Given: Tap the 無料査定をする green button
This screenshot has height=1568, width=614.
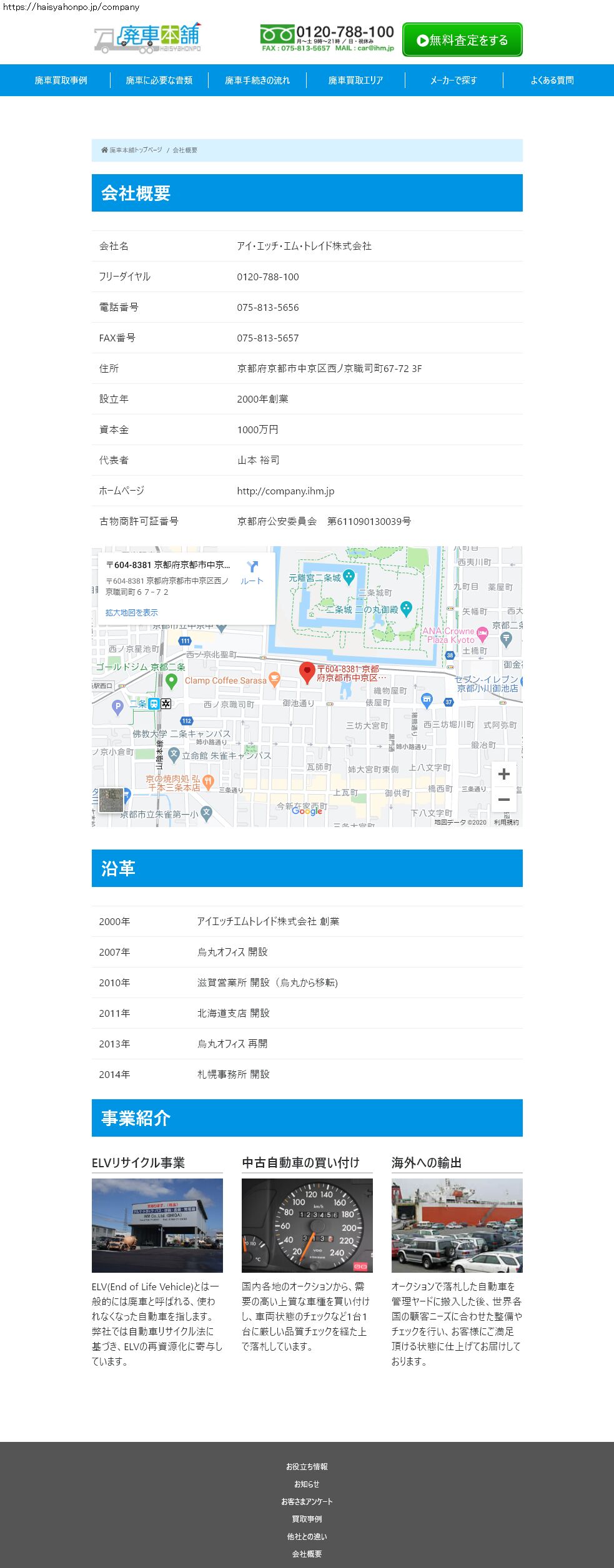Looking at the screenshot, I should tap(462, 40).
